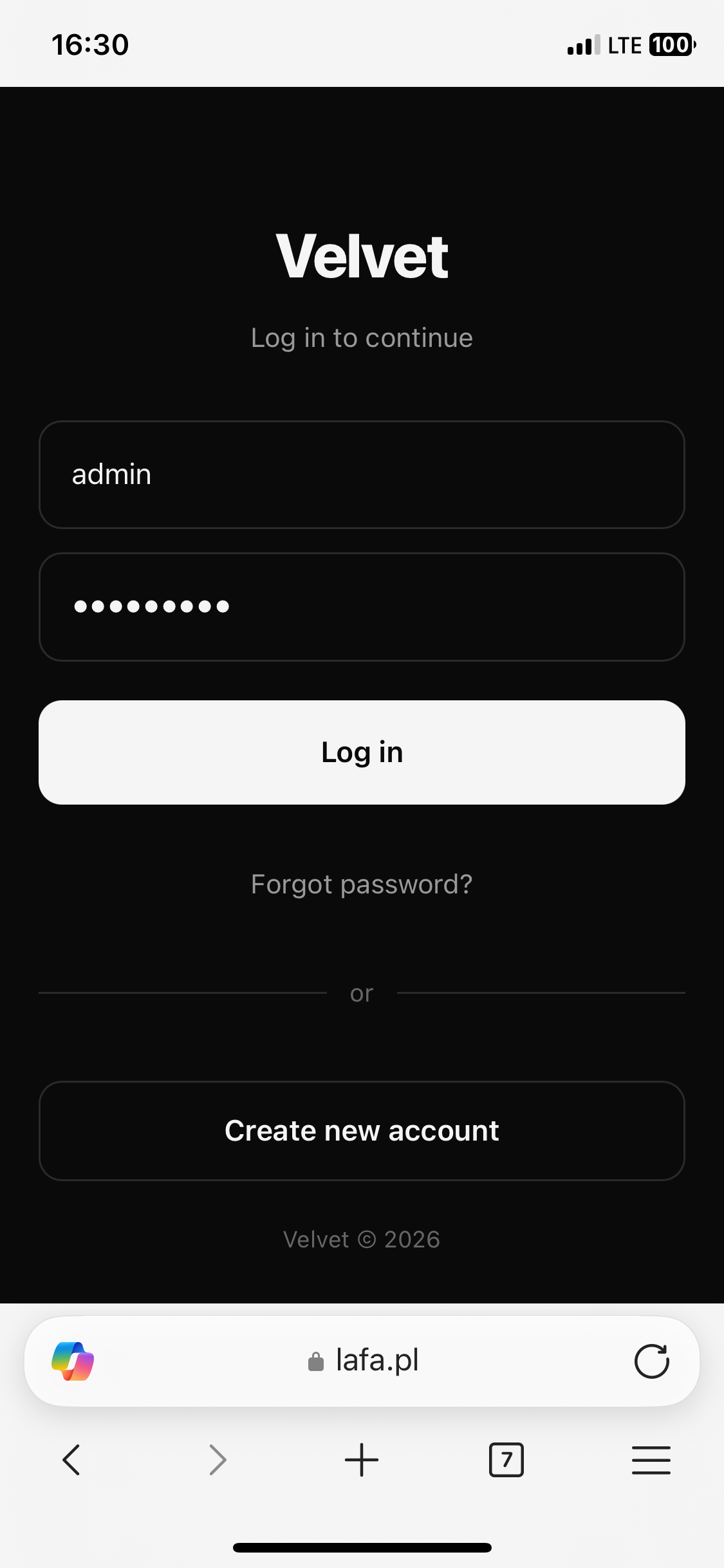Focus the password field

click(x=362, y=607)
